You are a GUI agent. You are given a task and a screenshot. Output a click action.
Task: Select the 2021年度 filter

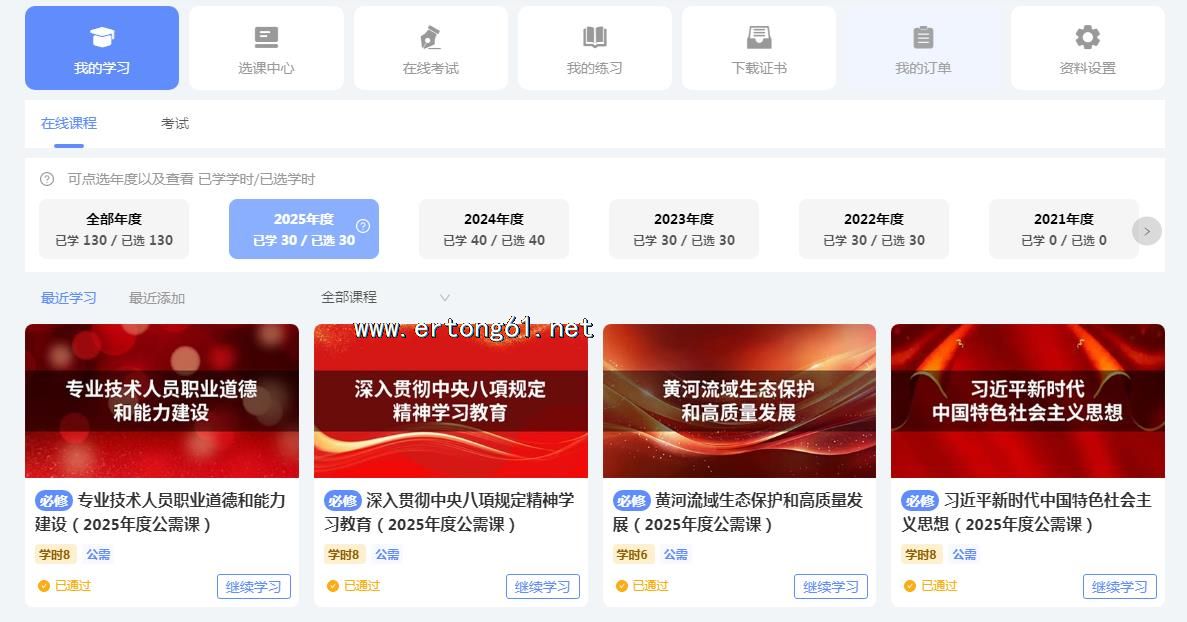1064,229
